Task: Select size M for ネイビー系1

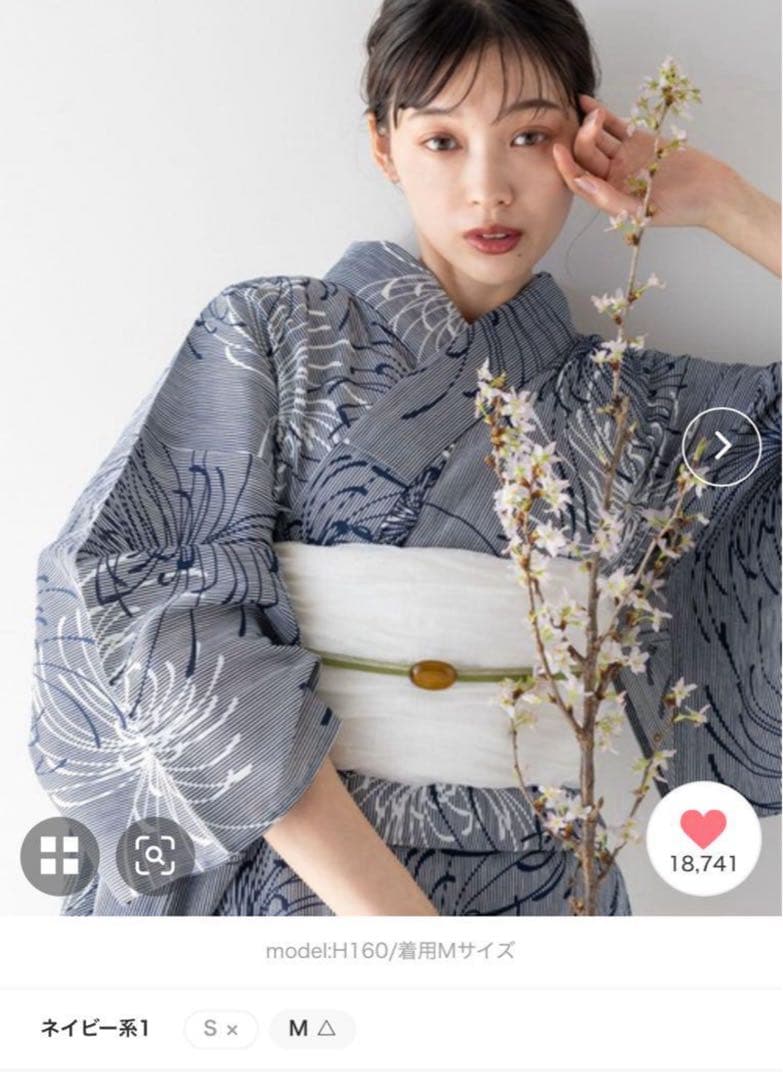Action: coord(312,1028)
